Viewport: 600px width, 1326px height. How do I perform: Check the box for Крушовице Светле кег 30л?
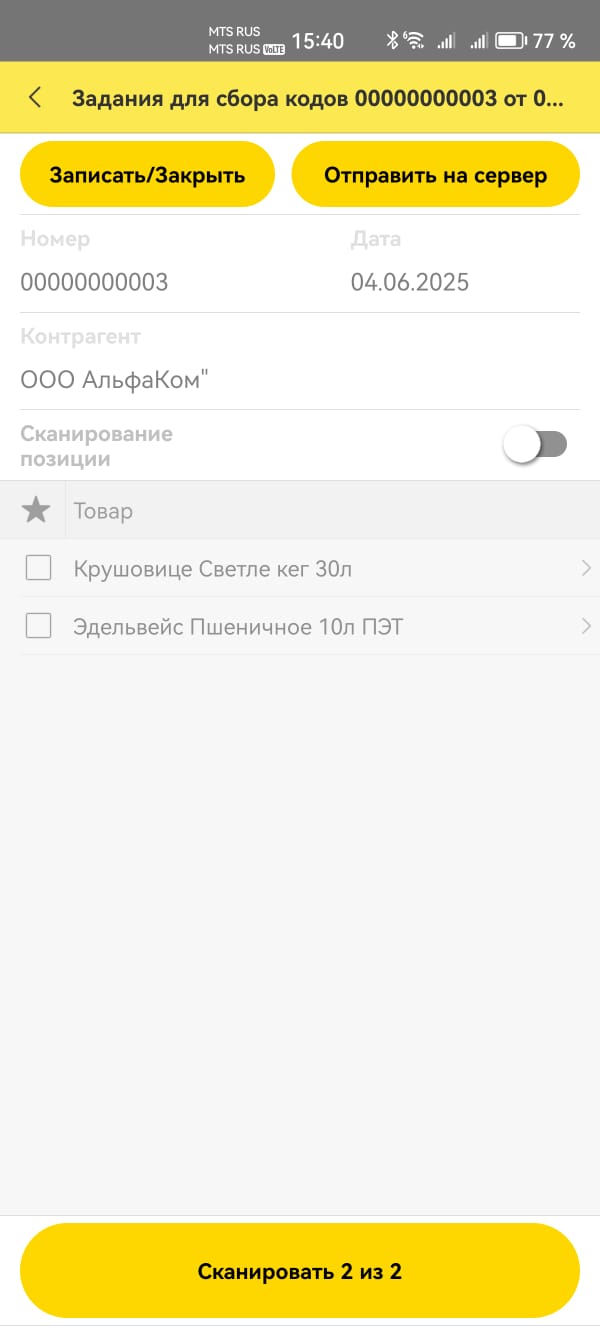(x=38, y=569)
